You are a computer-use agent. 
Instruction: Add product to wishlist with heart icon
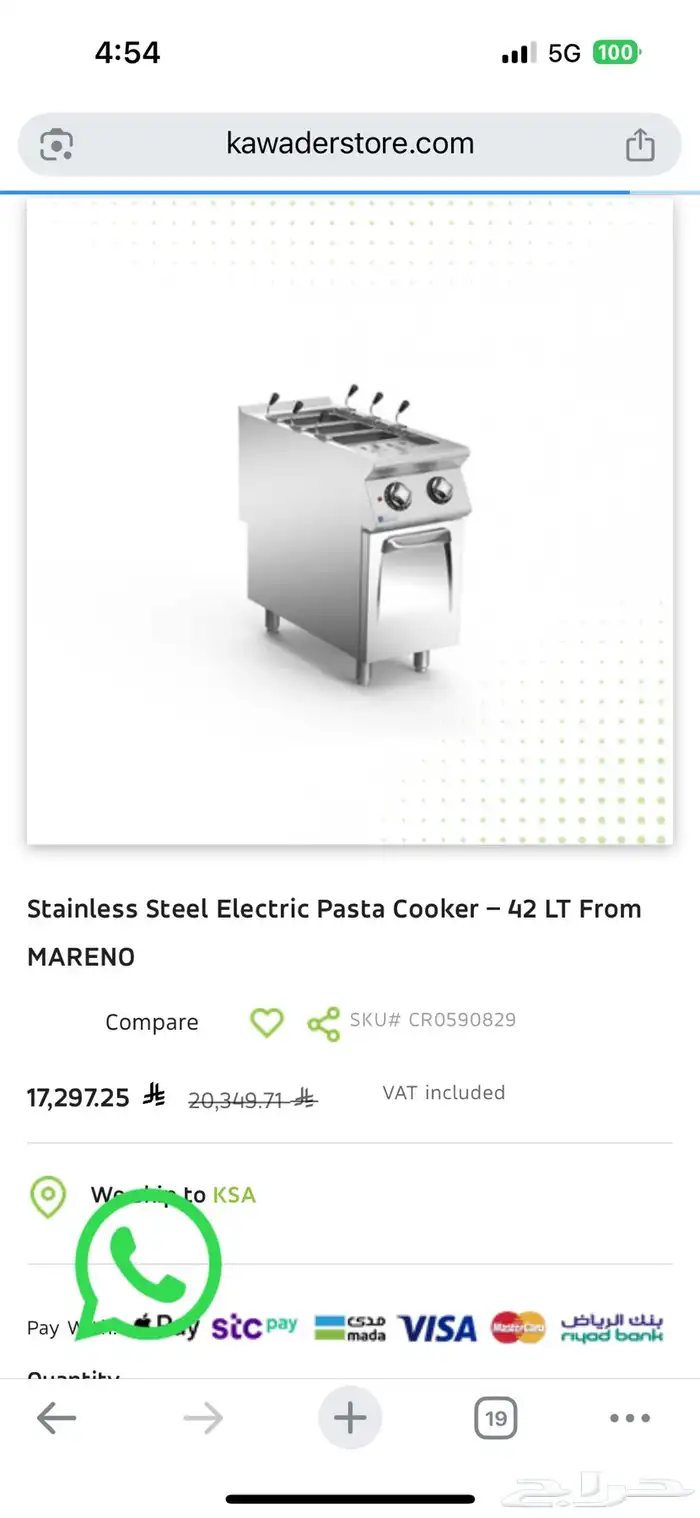click(266, 1022)
